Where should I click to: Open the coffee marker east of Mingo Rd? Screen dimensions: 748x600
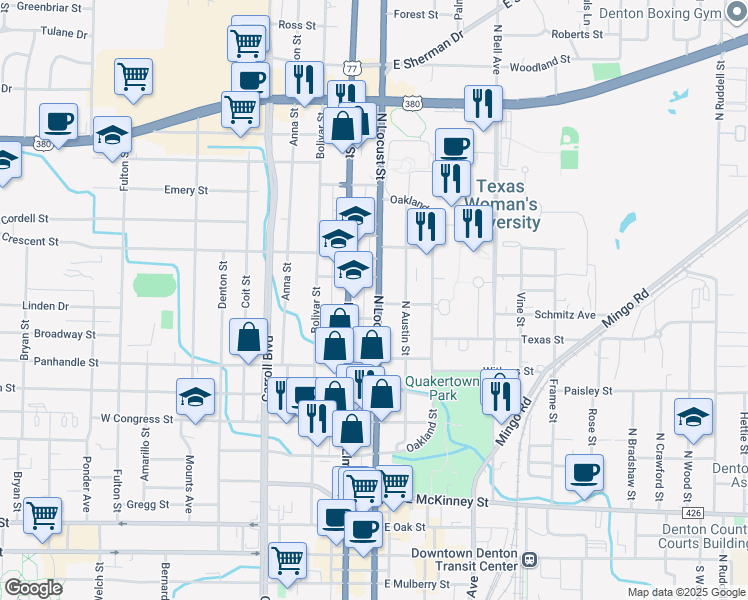pos(584,472)
